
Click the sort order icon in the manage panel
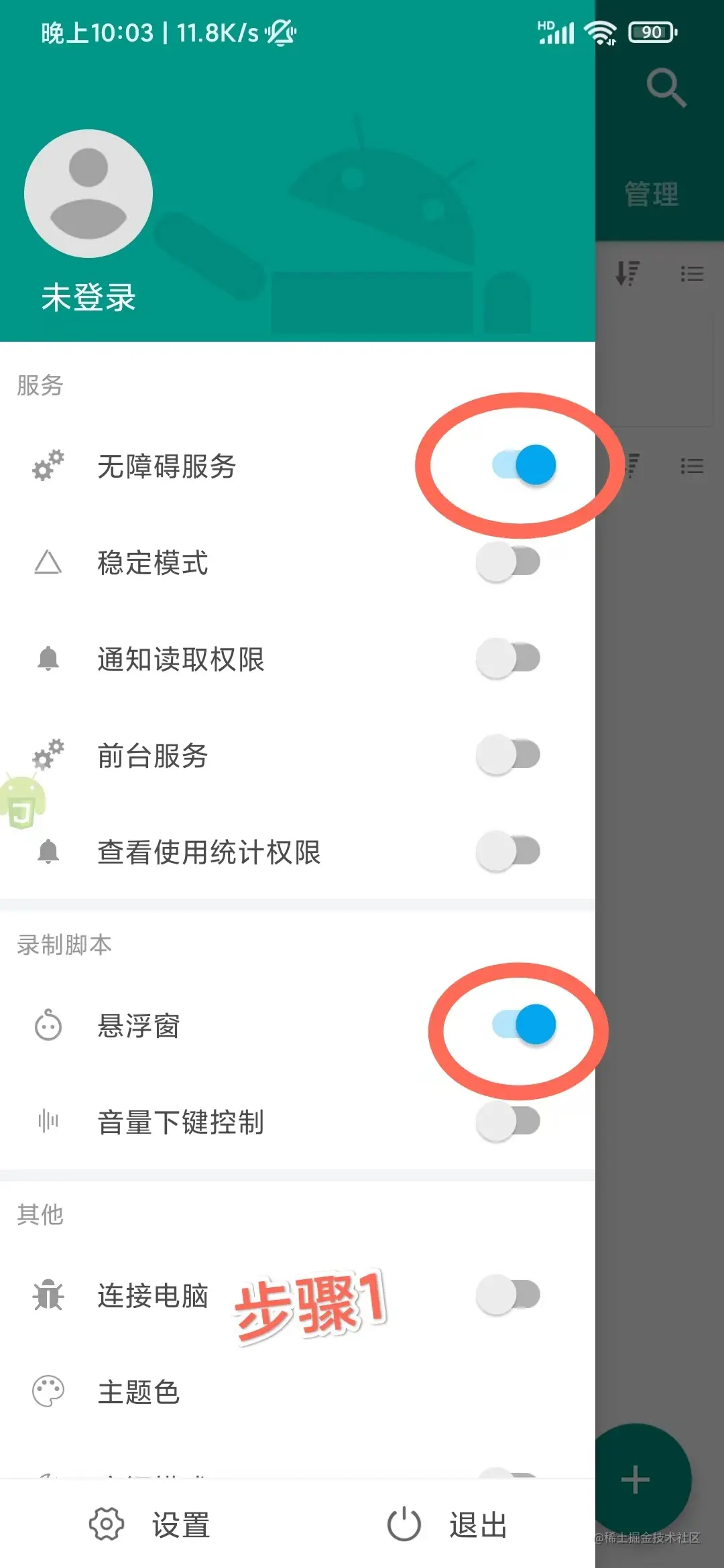click(628, 273)
